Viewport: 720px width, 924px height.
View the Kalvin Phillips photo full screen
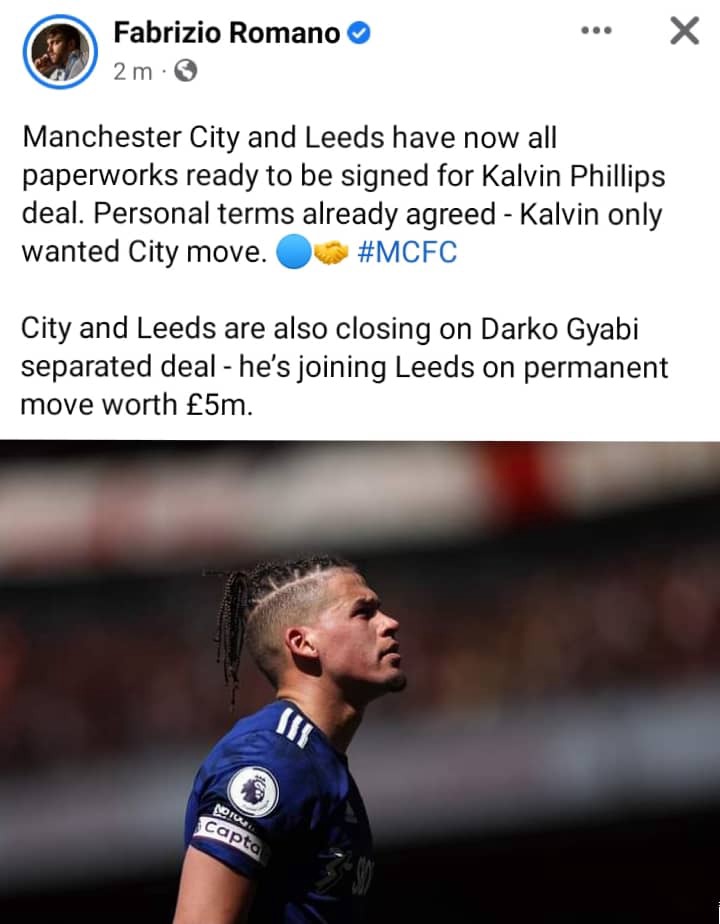(360, 680)
